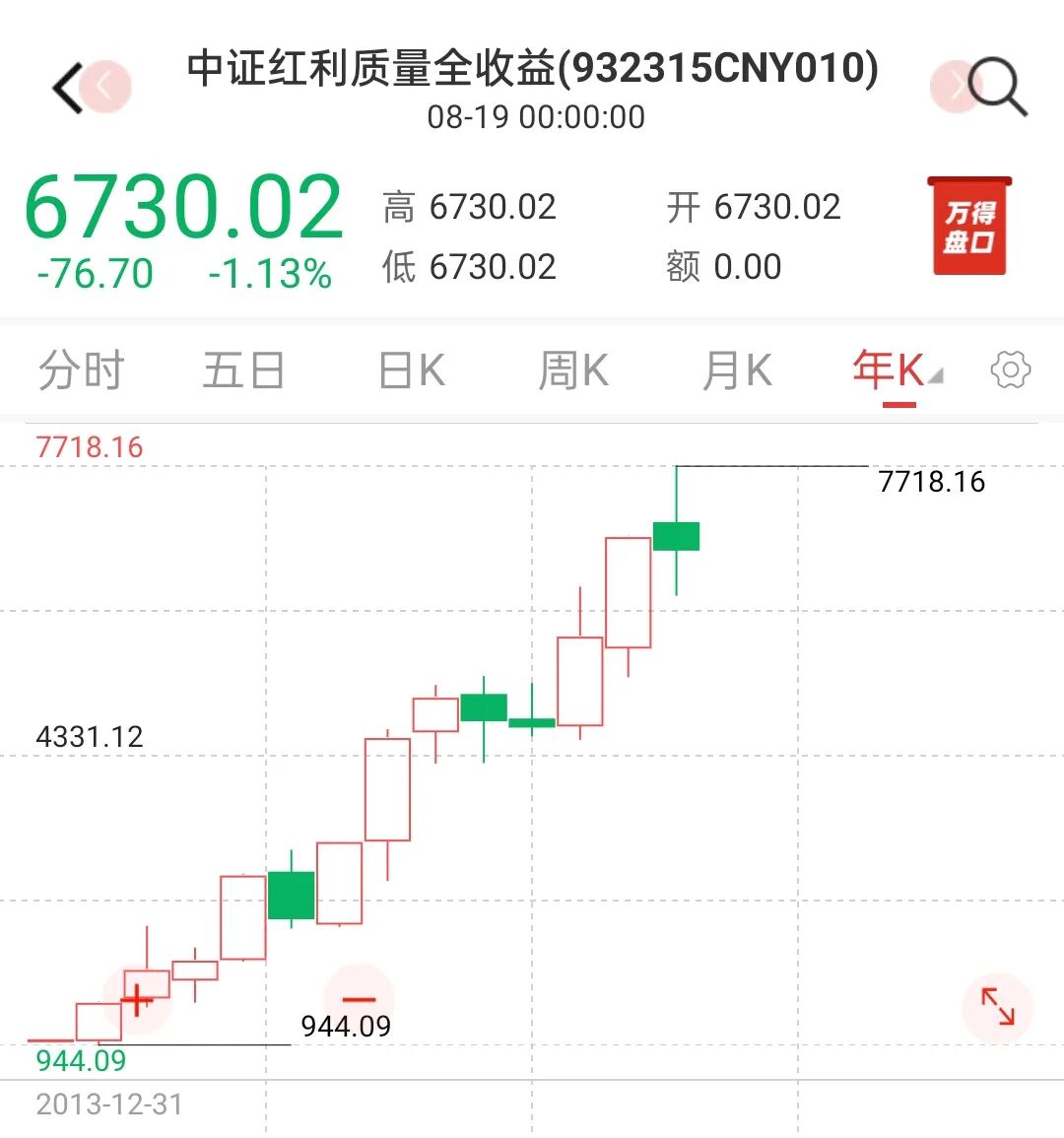Select the 周K chart tab

tap(573, 370)
